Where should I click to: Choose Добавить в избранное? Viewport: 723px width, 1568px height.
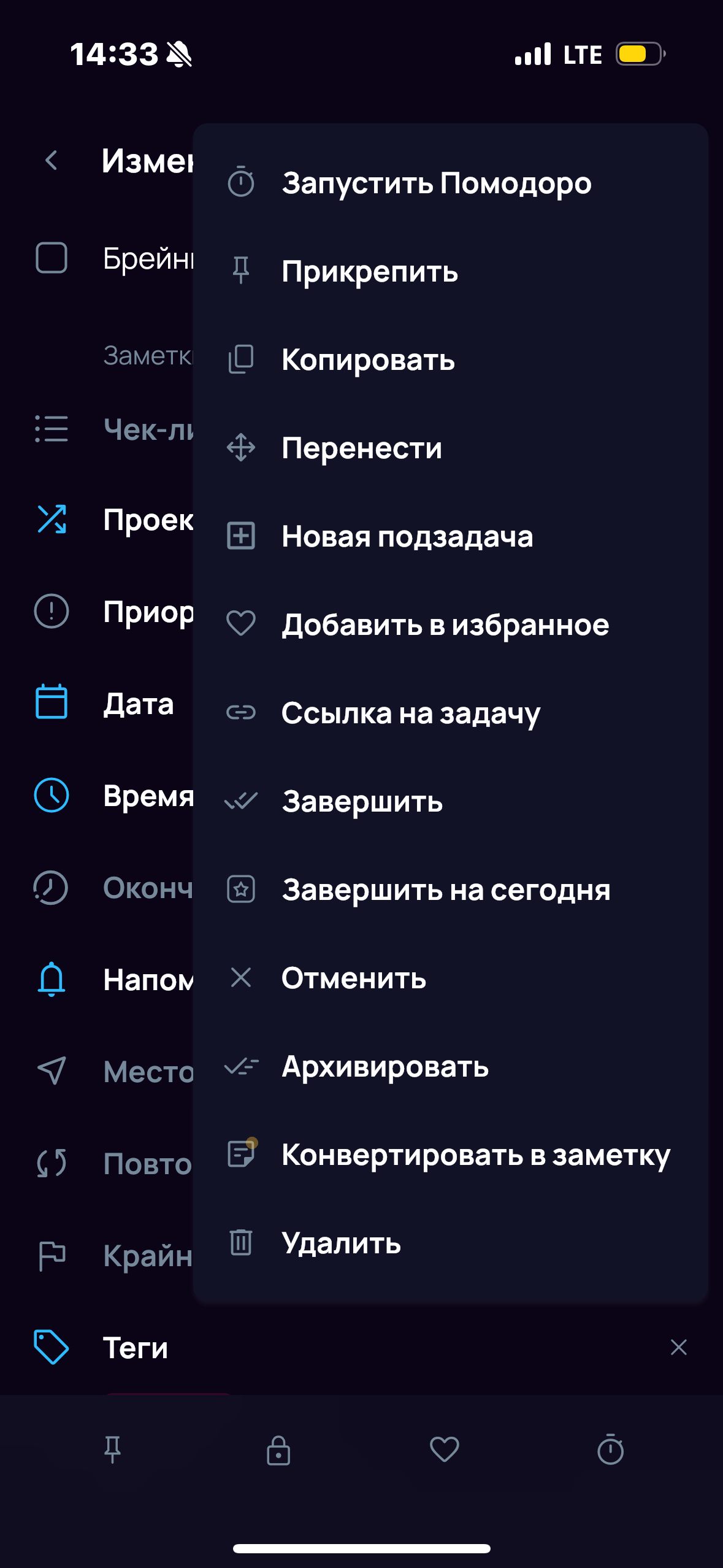click(x=451, y=625)
